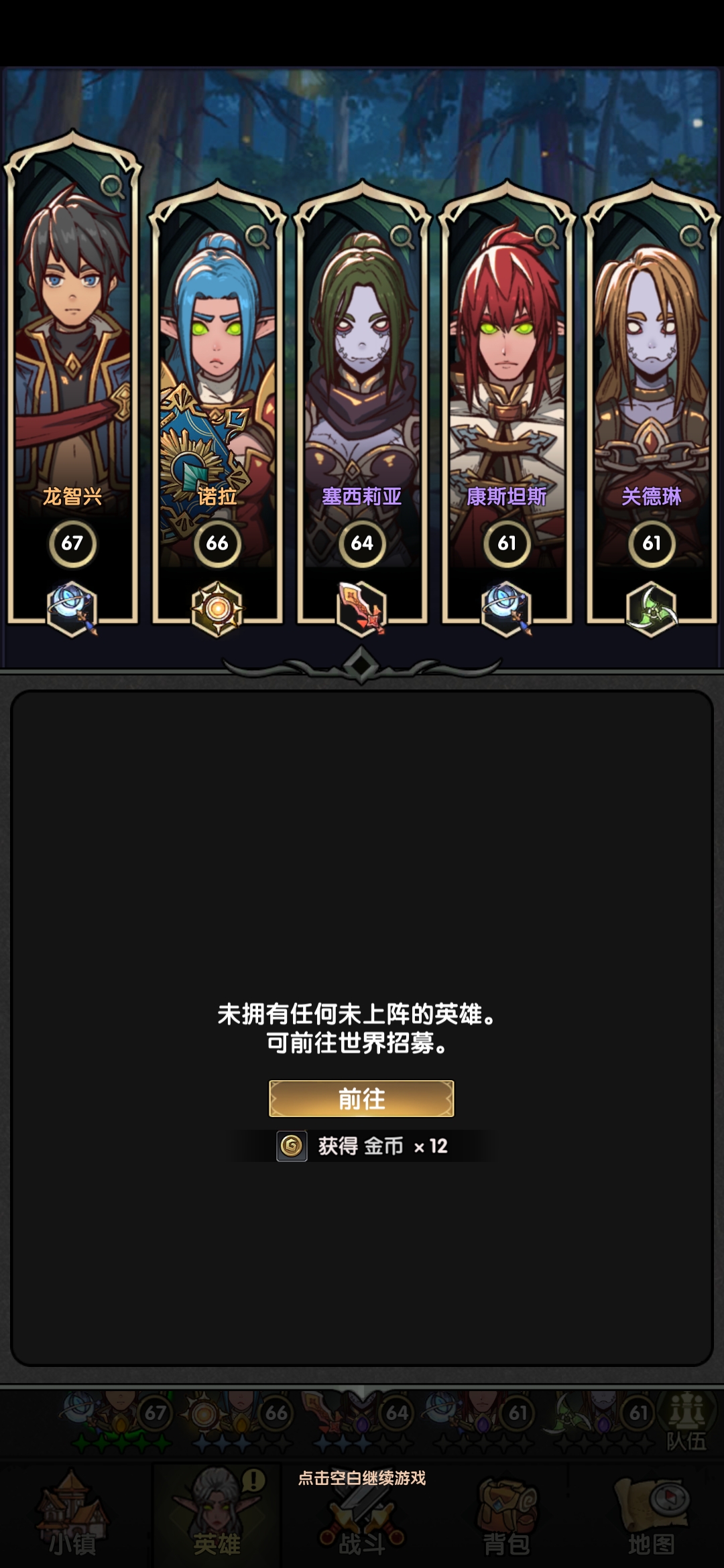Viewport: 724px width, 1568px height.
Task: Switch to the 地图 tab
Action: point(652,1518)
